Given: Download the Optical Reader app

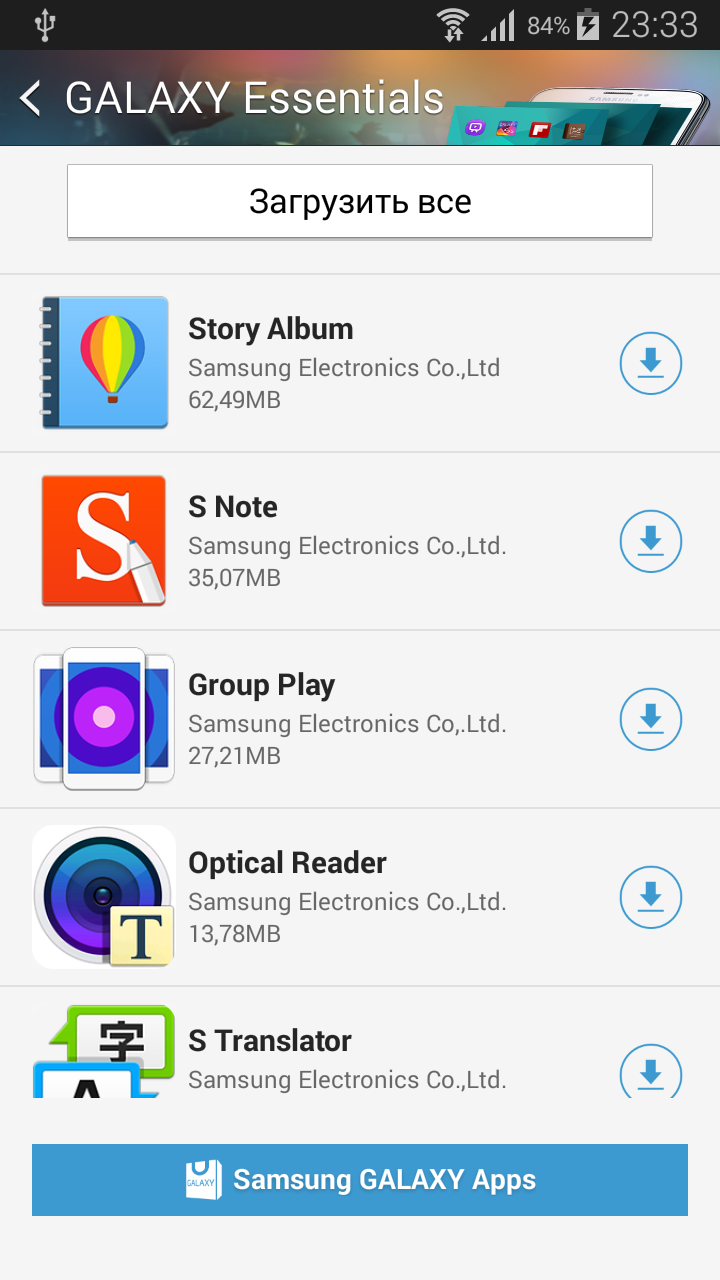Looking at the screenshot, I should pyautogui.click(x=650, y=897).
